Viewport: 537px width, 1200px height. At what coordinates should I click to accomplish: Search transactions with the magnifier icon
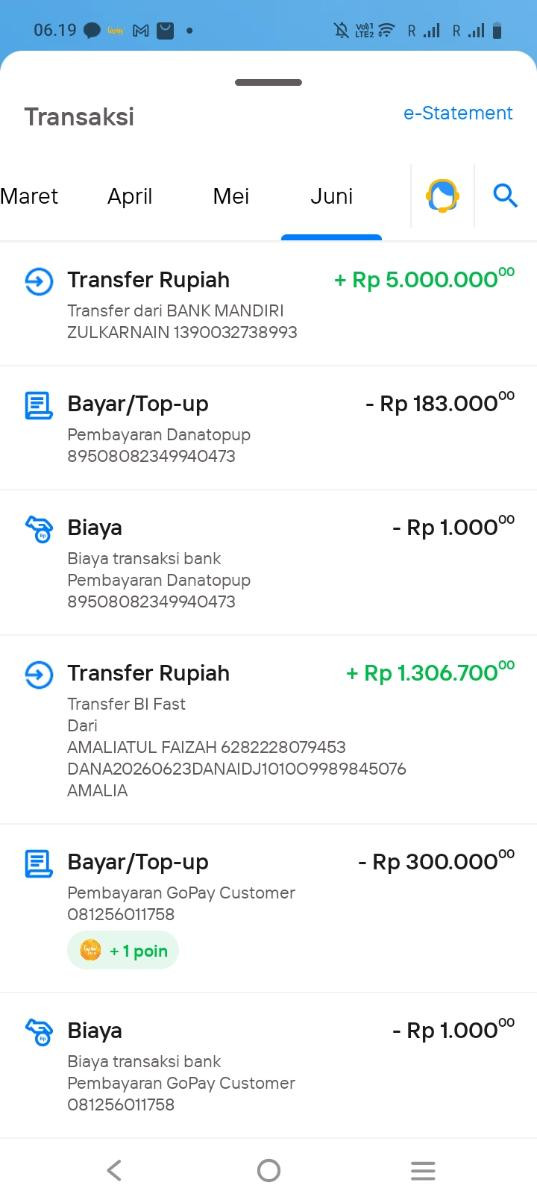click(505, 195)
